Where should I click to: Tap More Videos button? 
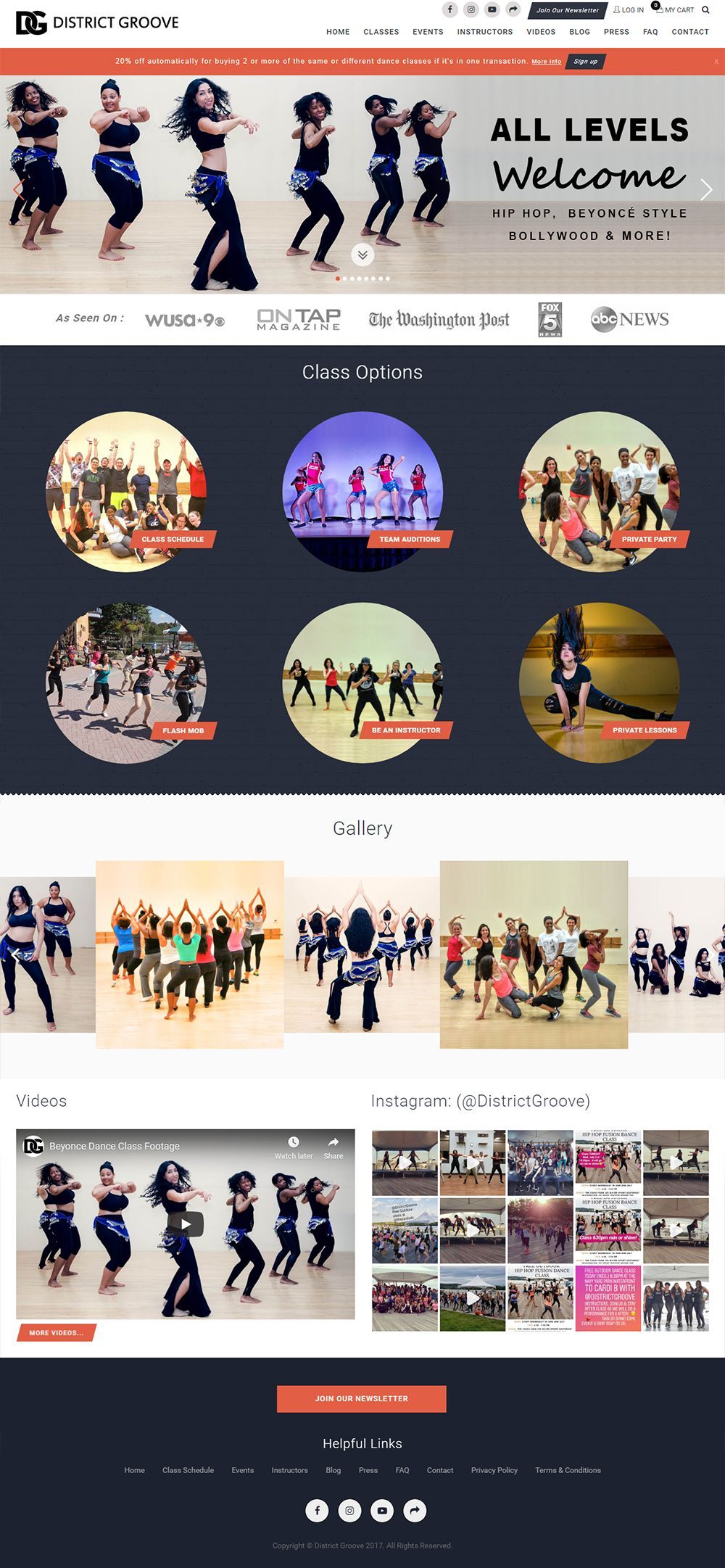[56, 1333]
